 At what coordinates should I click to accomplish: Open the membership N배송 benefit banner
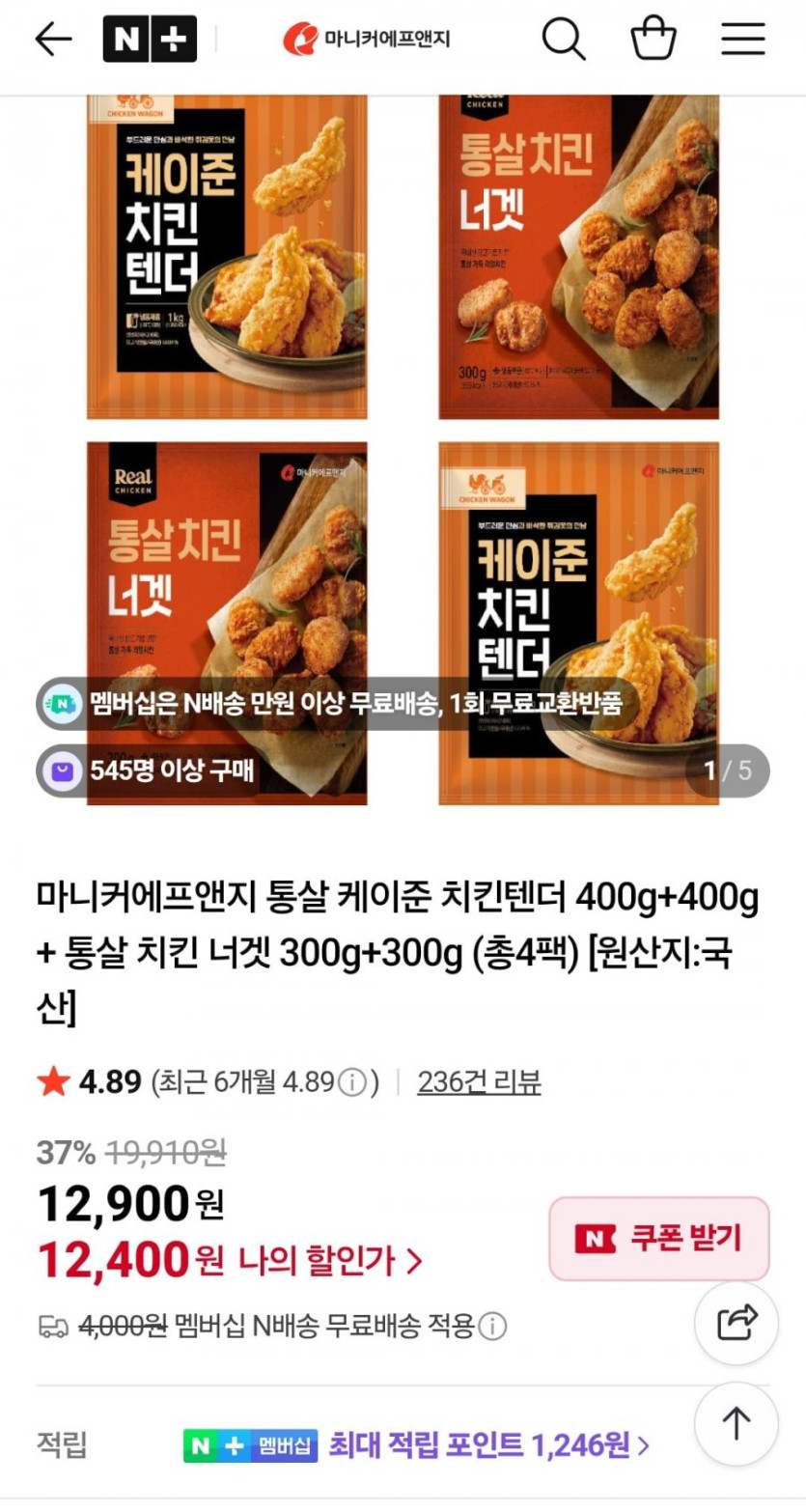point(338,704)
